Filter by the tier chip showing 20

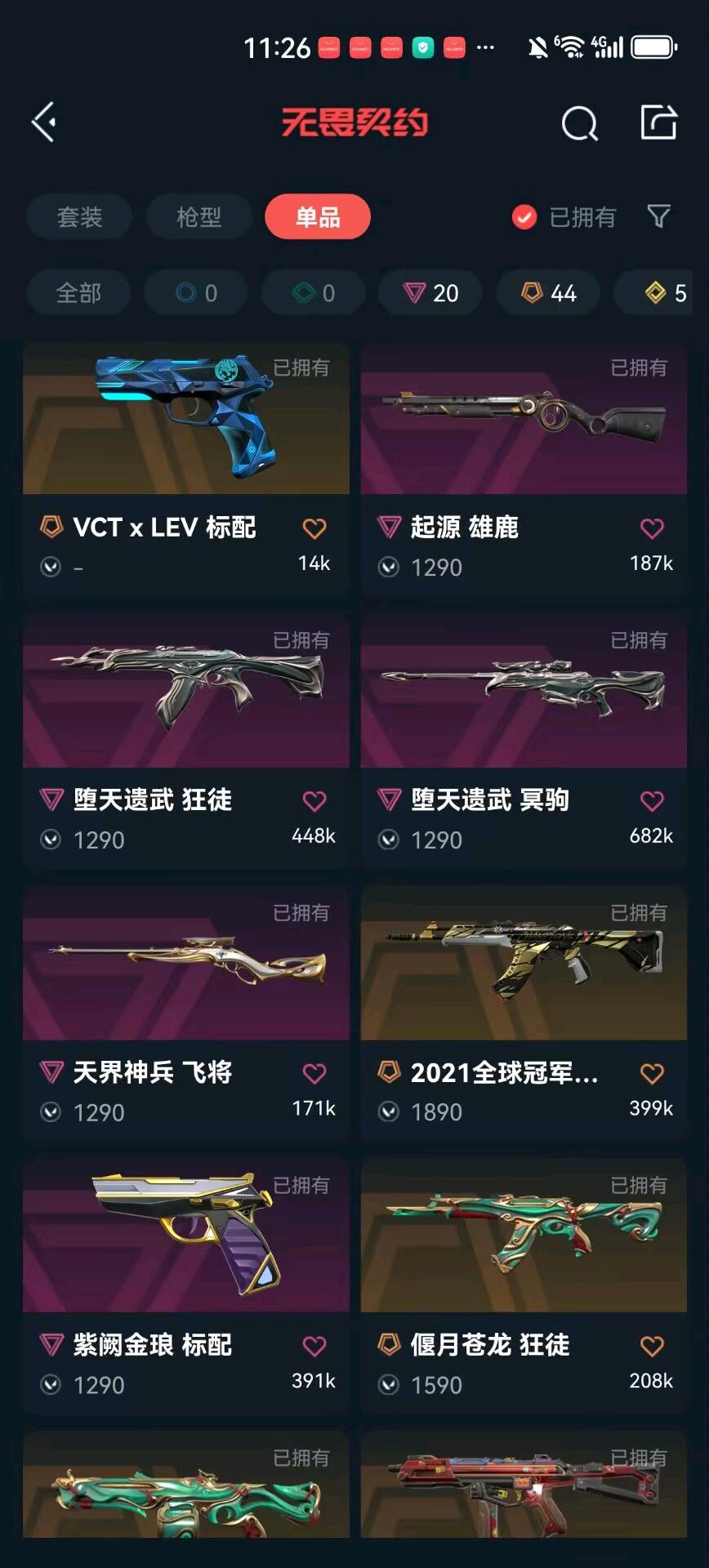tap(430, 293)
